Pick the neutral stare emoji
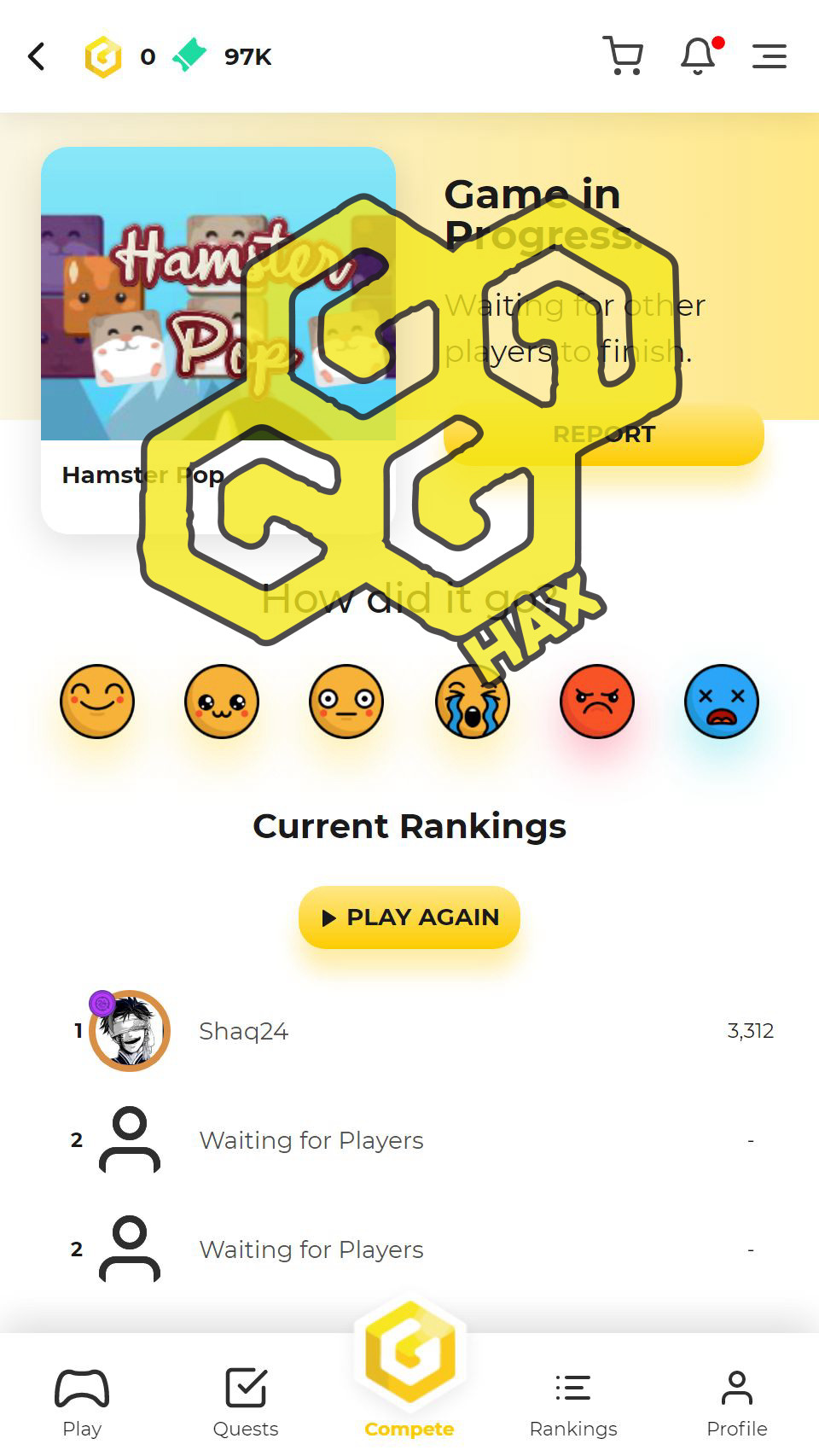 click(x=346, y=702)
